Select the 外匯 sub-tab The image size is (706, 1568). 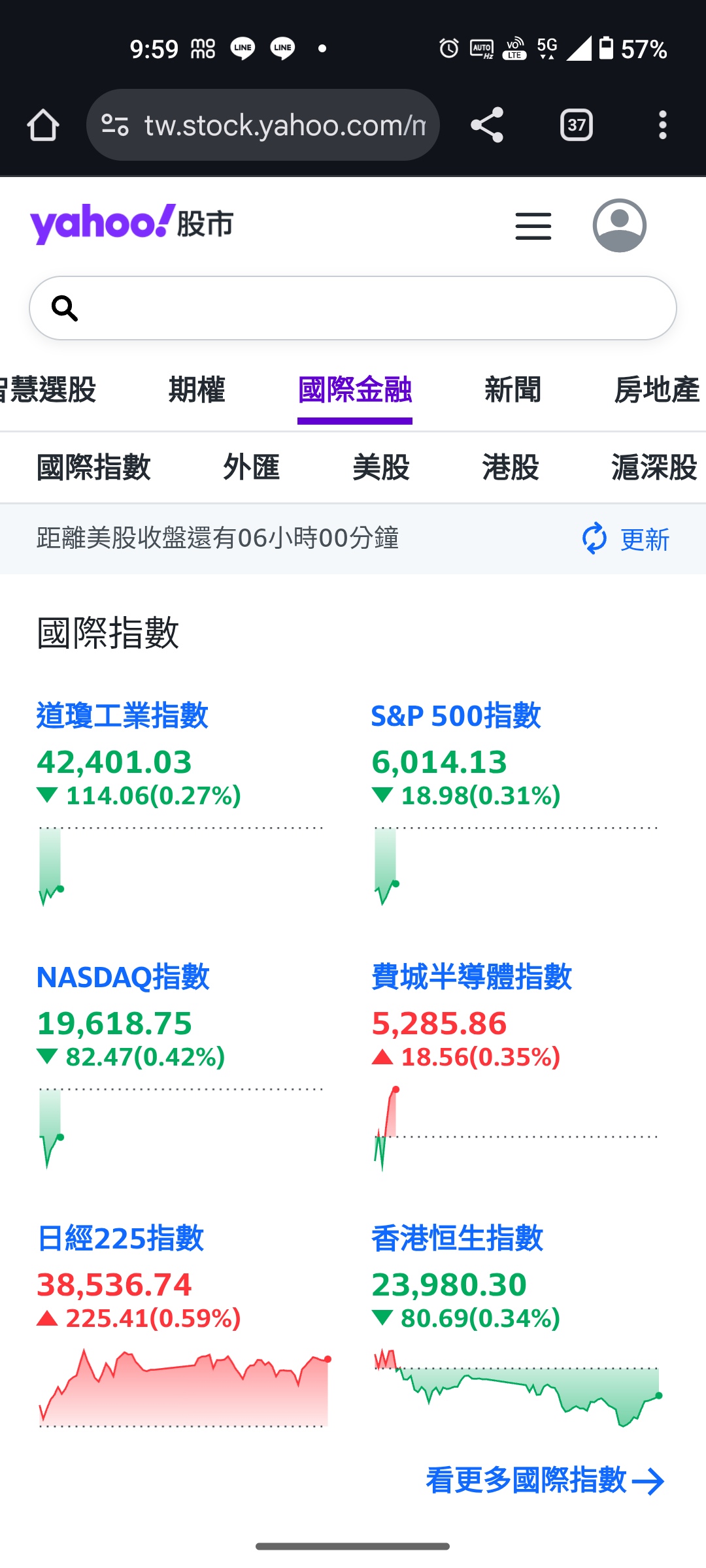coord(252,467)
